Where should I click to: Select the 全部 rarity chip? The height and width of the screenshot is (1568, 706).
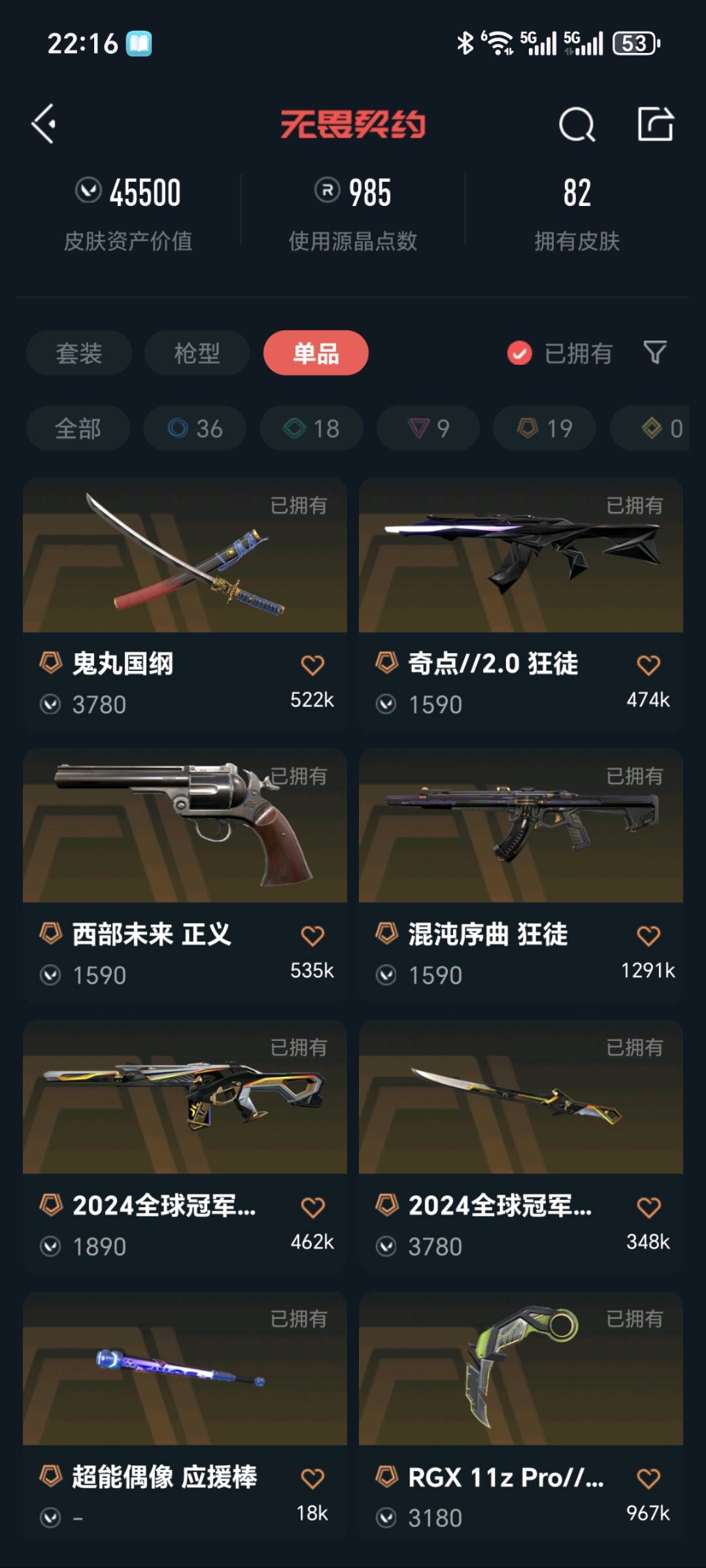click(78, 428)
